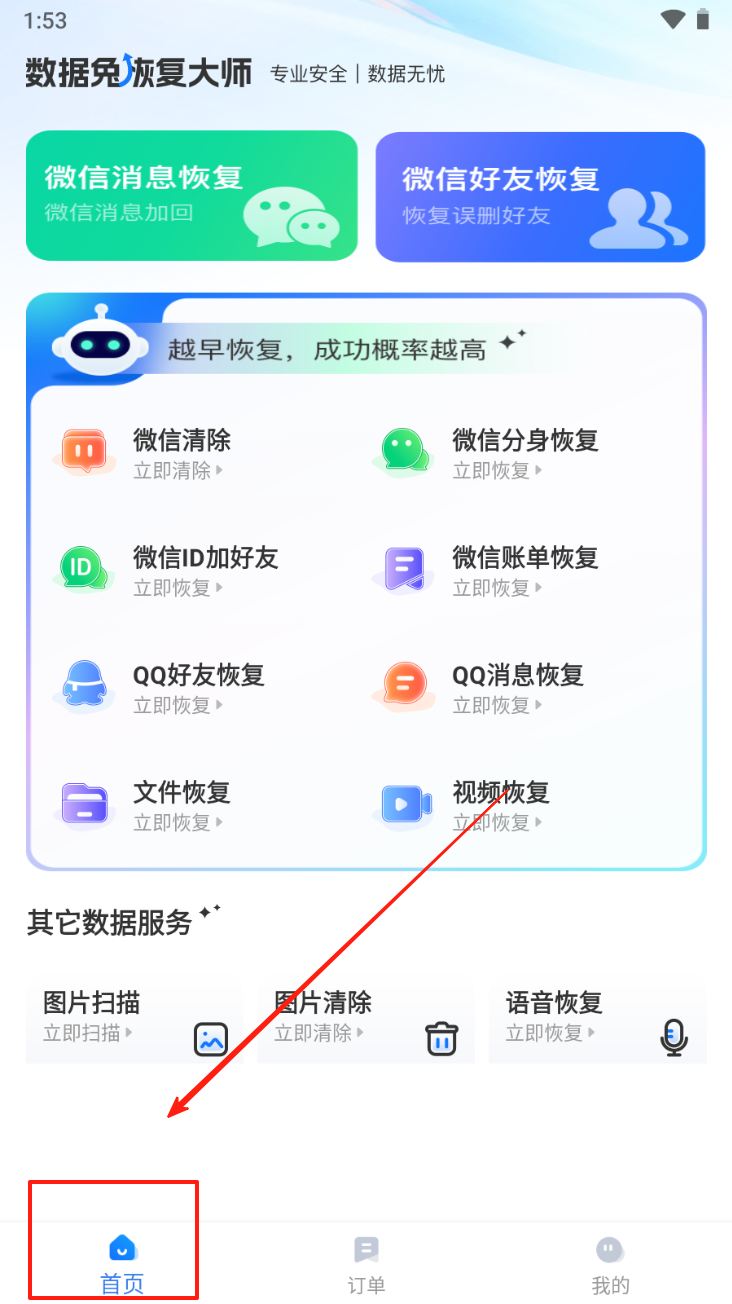Choose QQ好友恢复
Screen dimensions: 732x1304
click(196, 687)
